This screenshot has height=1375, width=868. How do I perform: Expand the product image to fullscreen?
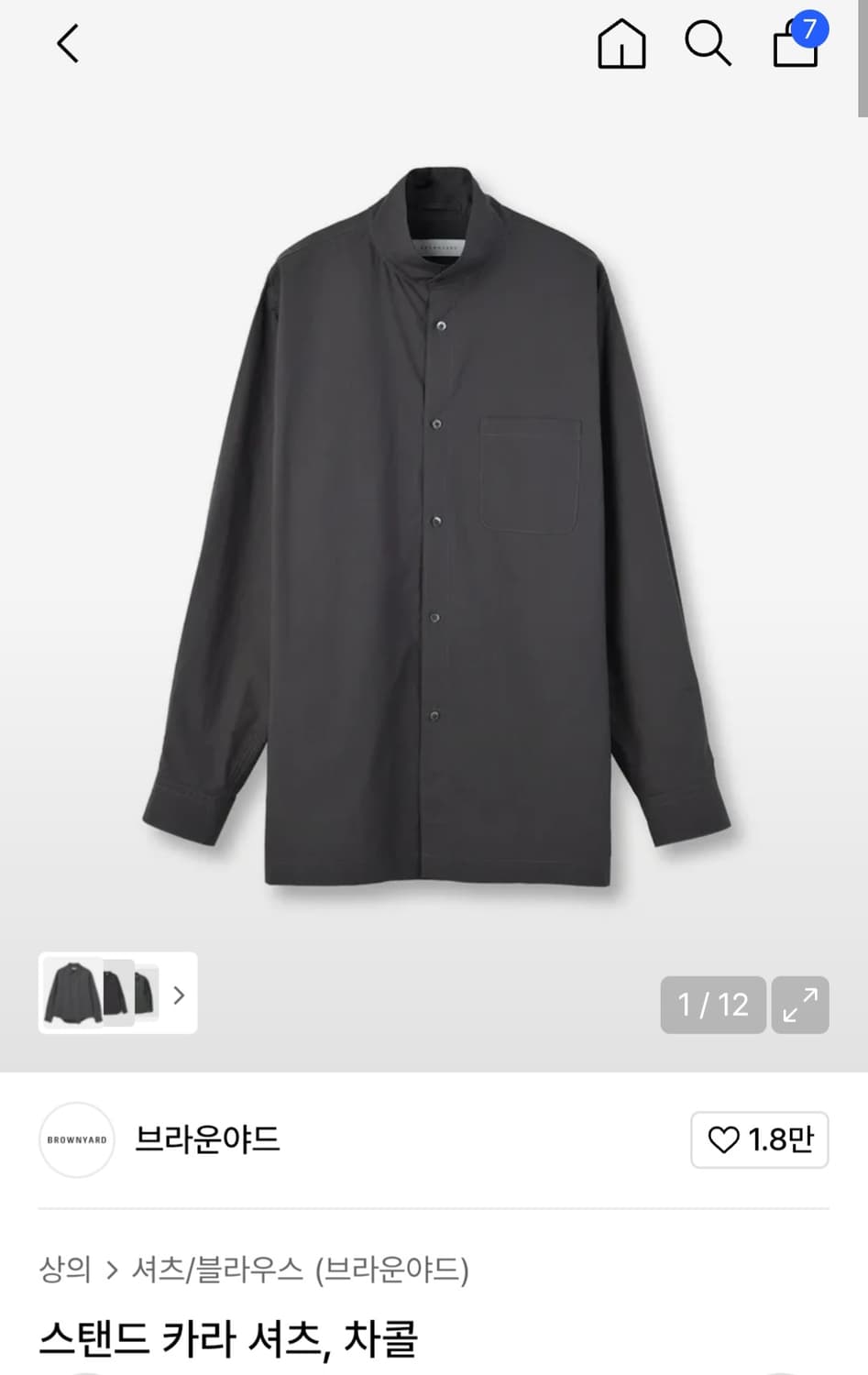tap(800, 1005)
